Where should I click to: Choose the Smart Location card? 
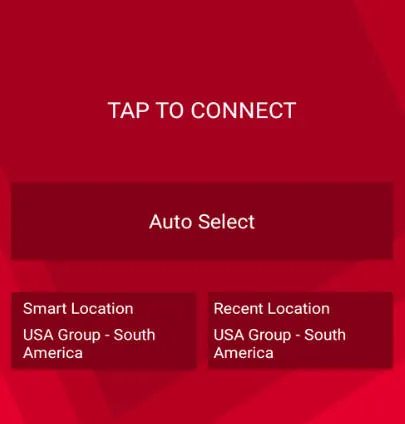(104, 330)
